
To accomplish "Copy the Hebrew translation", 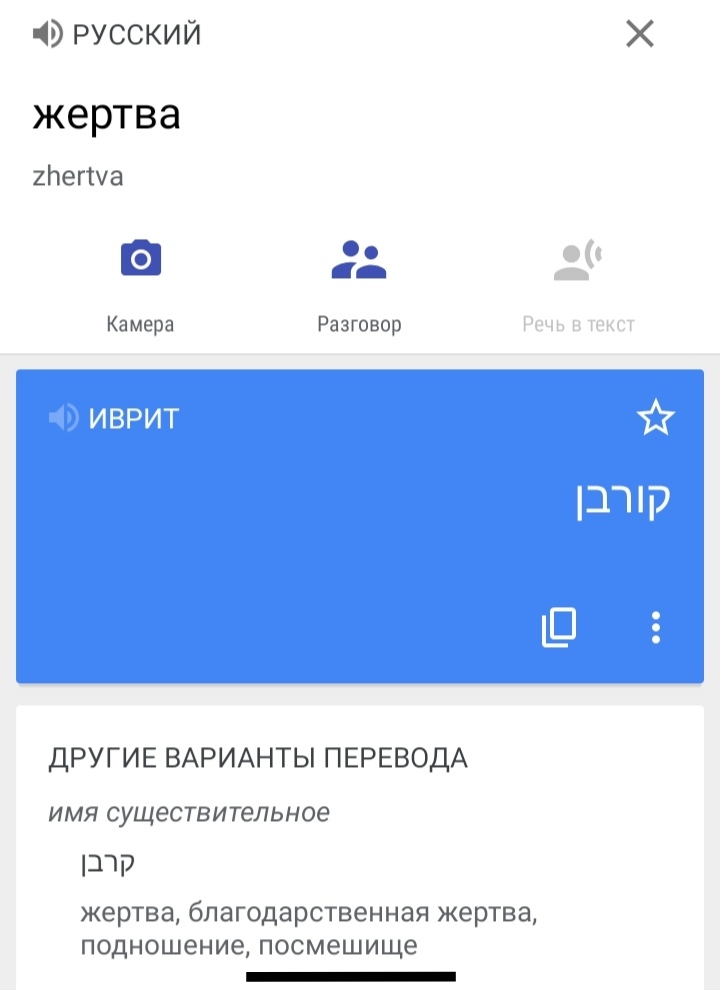I will coord(559,628).
